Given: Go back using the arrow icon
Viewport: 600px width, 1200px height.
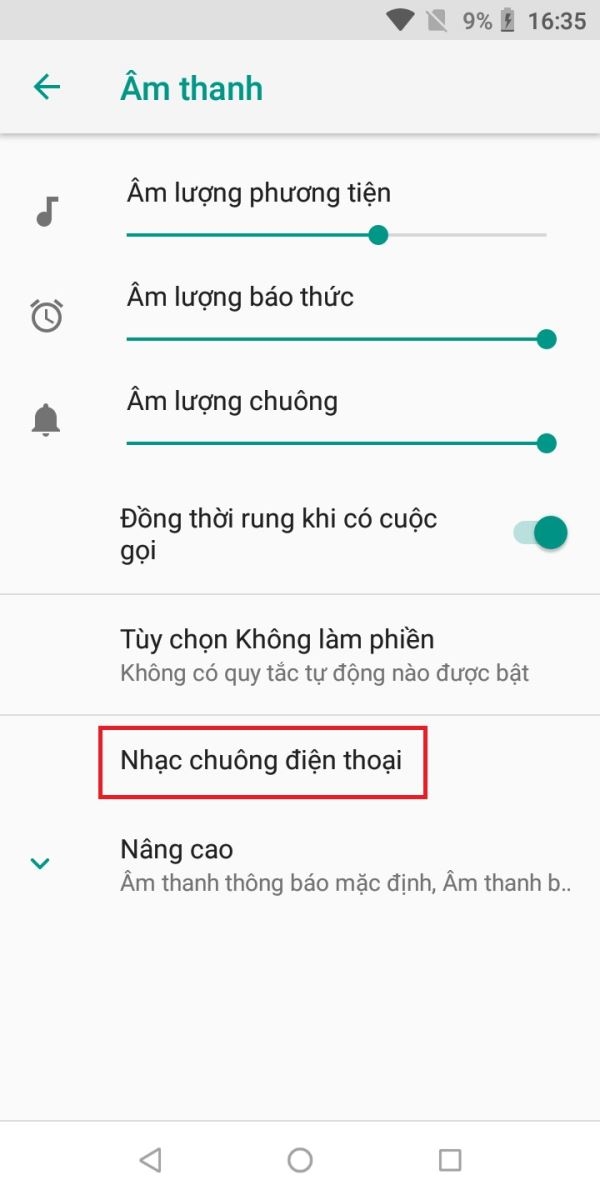Looking at the screenshot, I should [x=47, y=88].
